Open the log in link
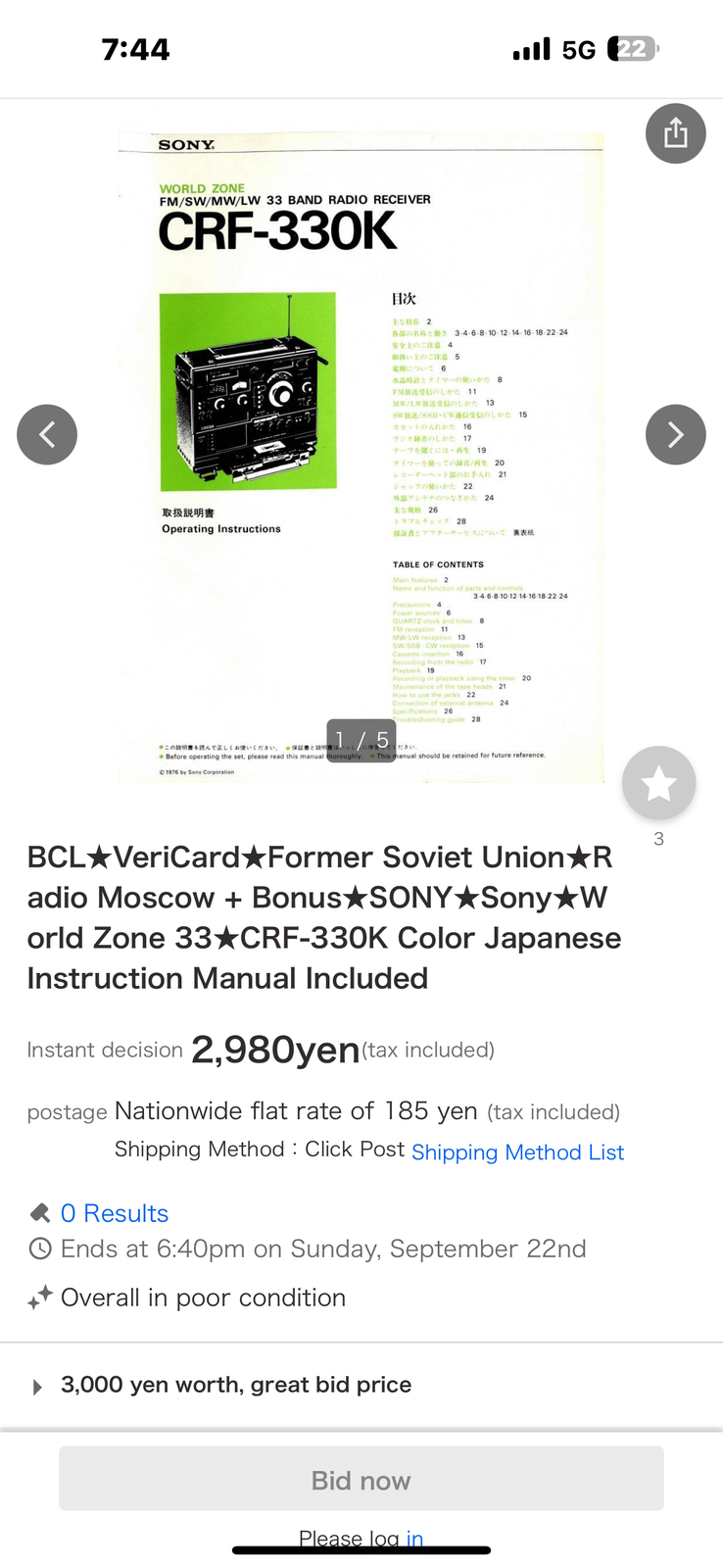 (x=414, y=1539)
